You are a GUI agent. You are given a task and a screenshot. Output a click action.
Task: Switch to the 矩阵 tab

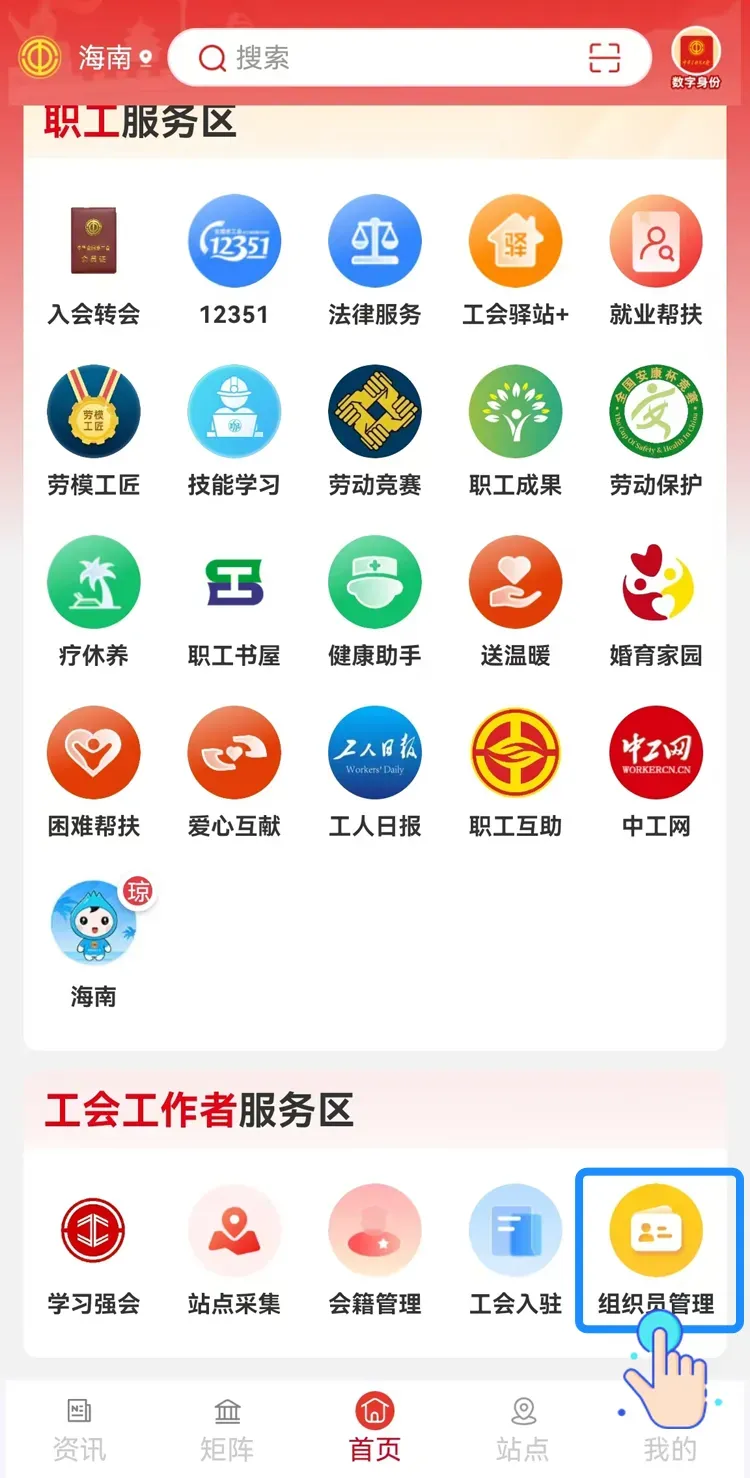click(227, 1429)
